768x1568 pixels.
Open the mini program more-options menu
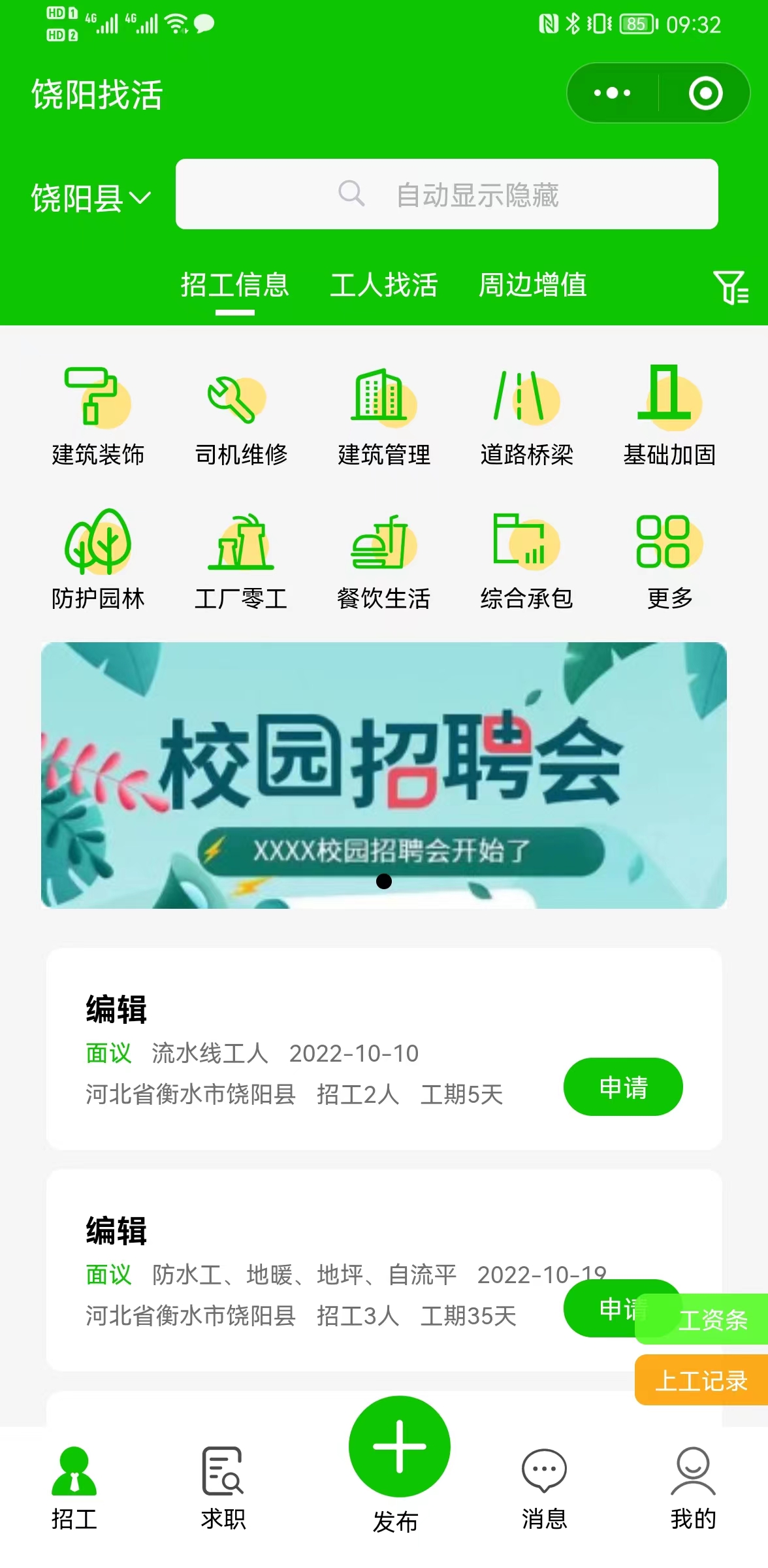[x=612, y=93]
